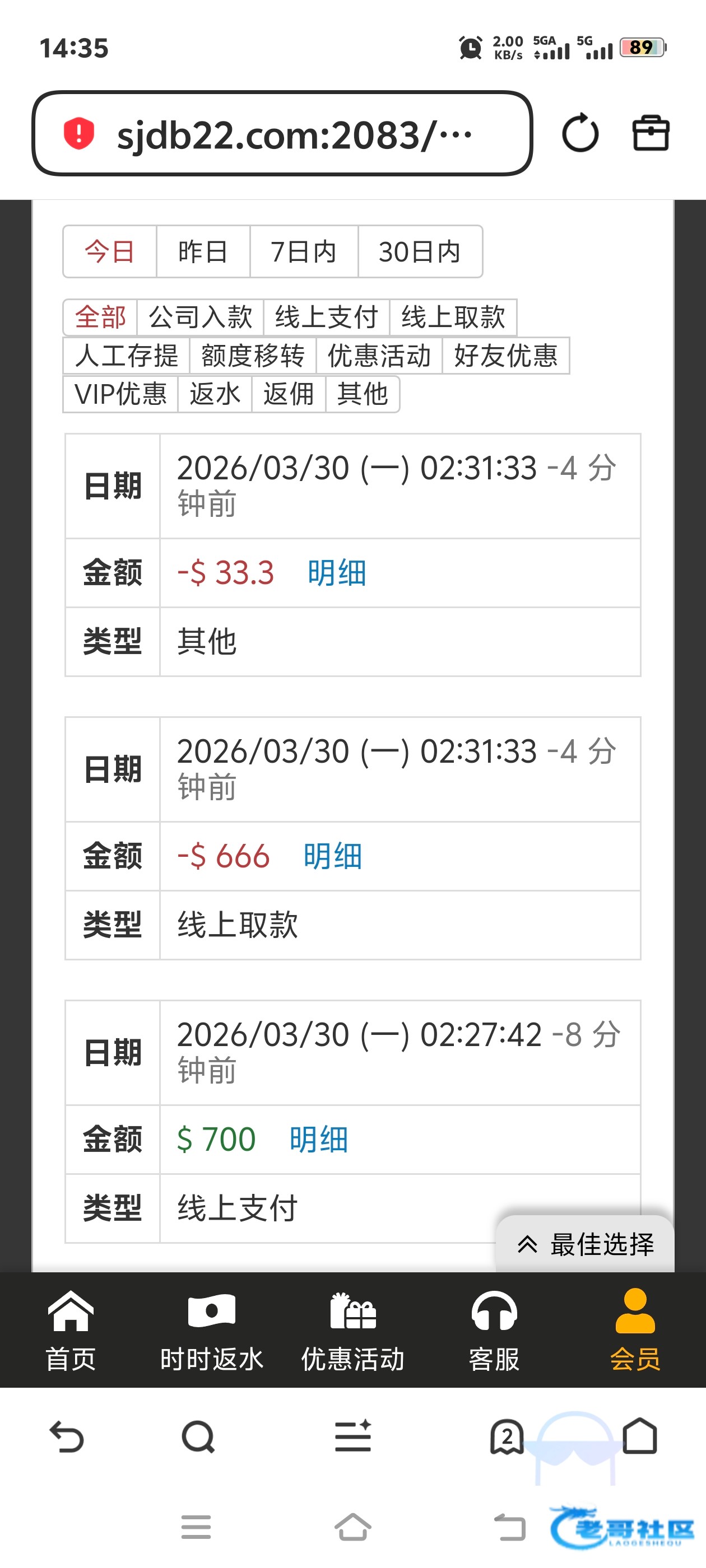Go to the system home screen
The height and width of the screenshot is (1568, 706).
(352, 1527)
